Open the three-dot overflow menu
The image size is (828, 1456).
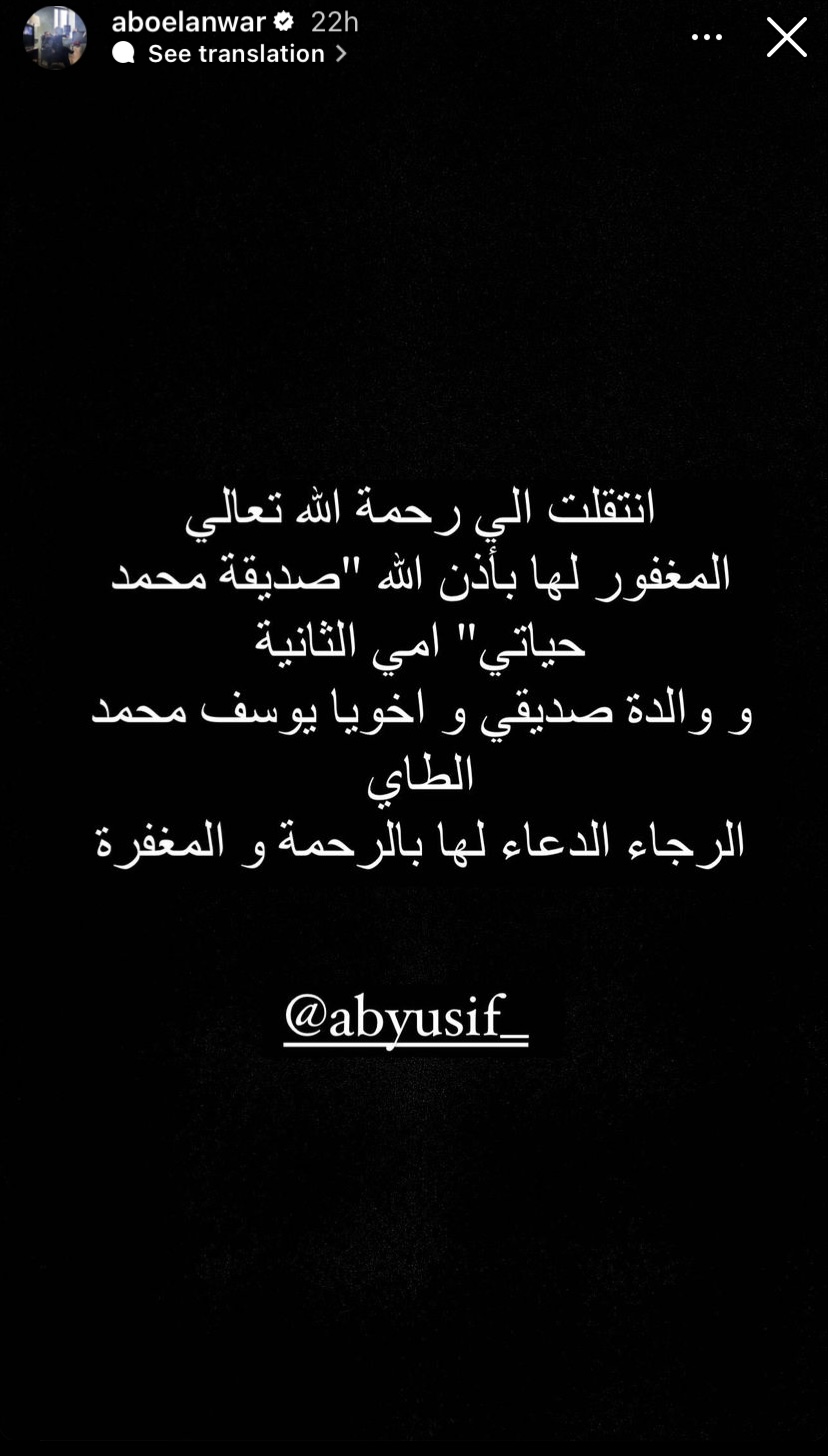click(707, 37)
